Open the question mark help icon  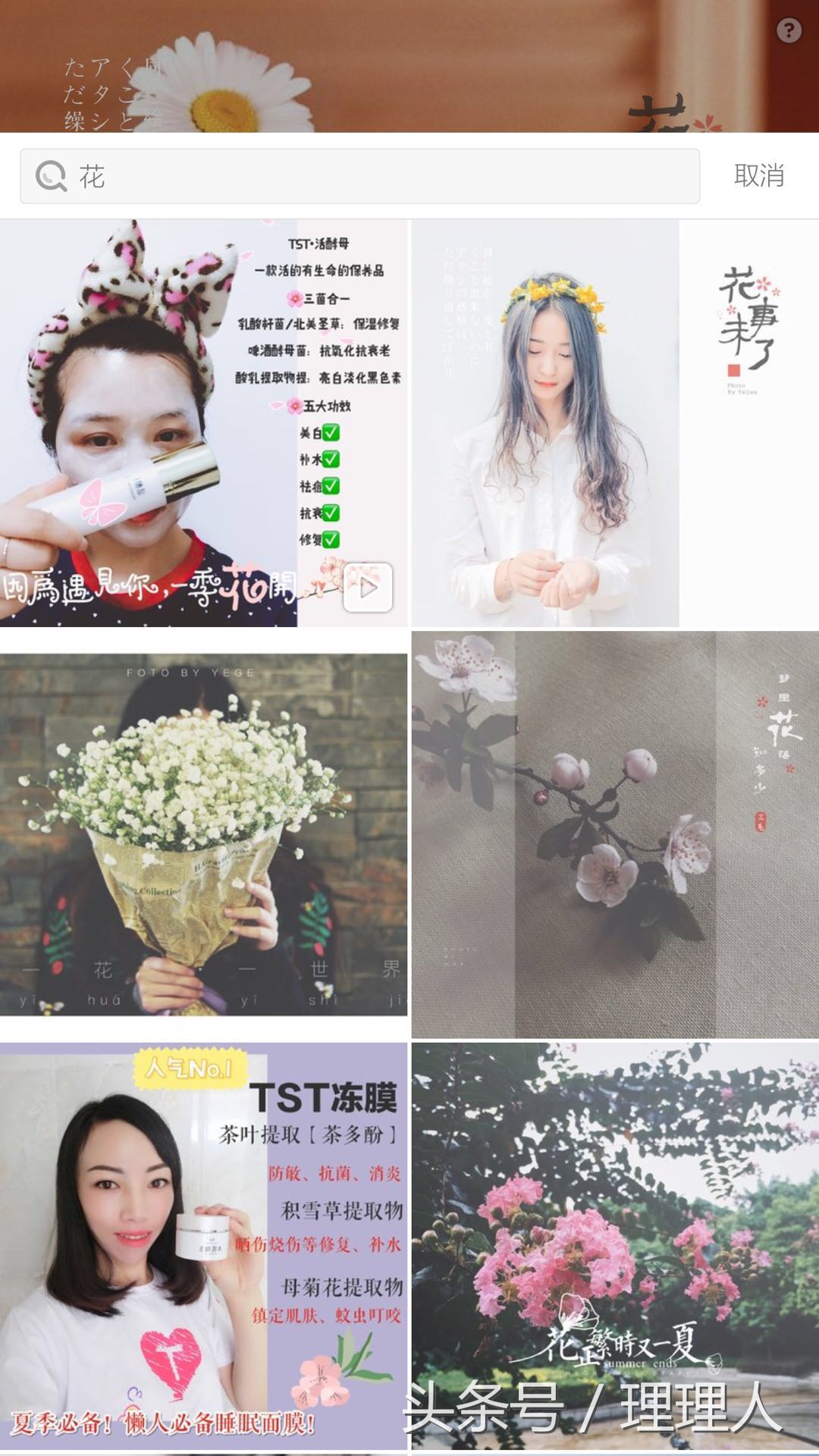coord(787,29)
